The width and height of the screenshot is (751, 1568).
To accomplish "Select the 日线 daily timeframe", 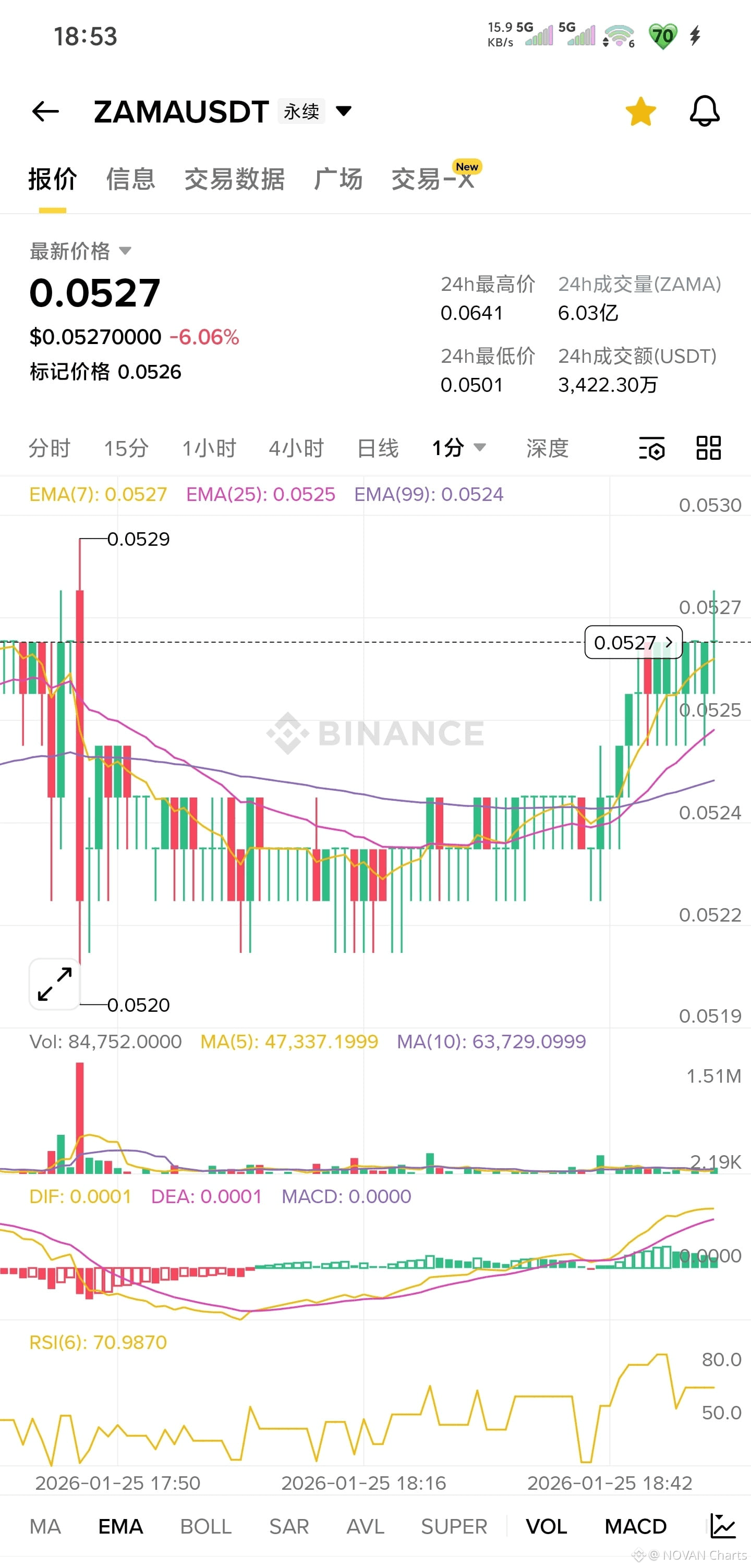I will 378,449.
